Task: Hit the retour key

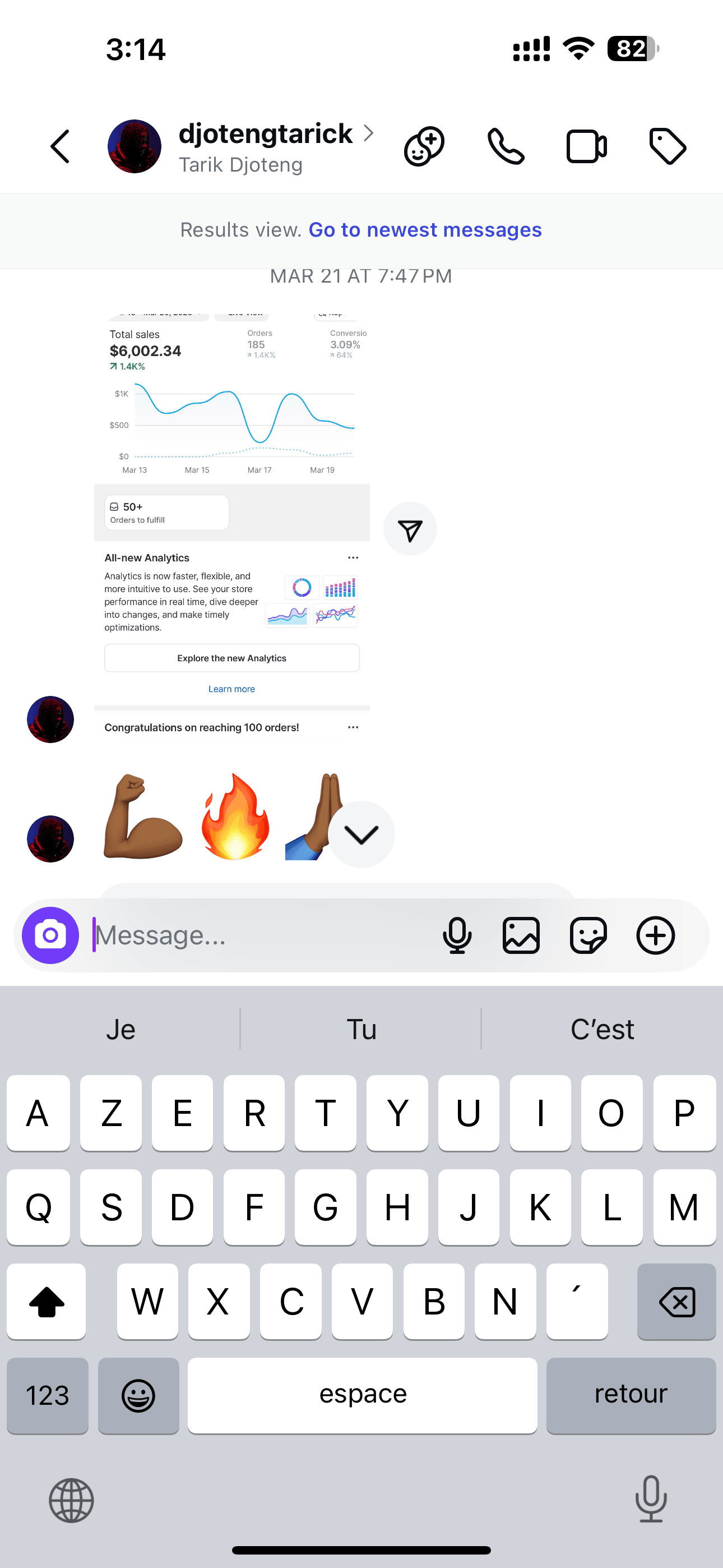Action: (x=631, y=1395)
